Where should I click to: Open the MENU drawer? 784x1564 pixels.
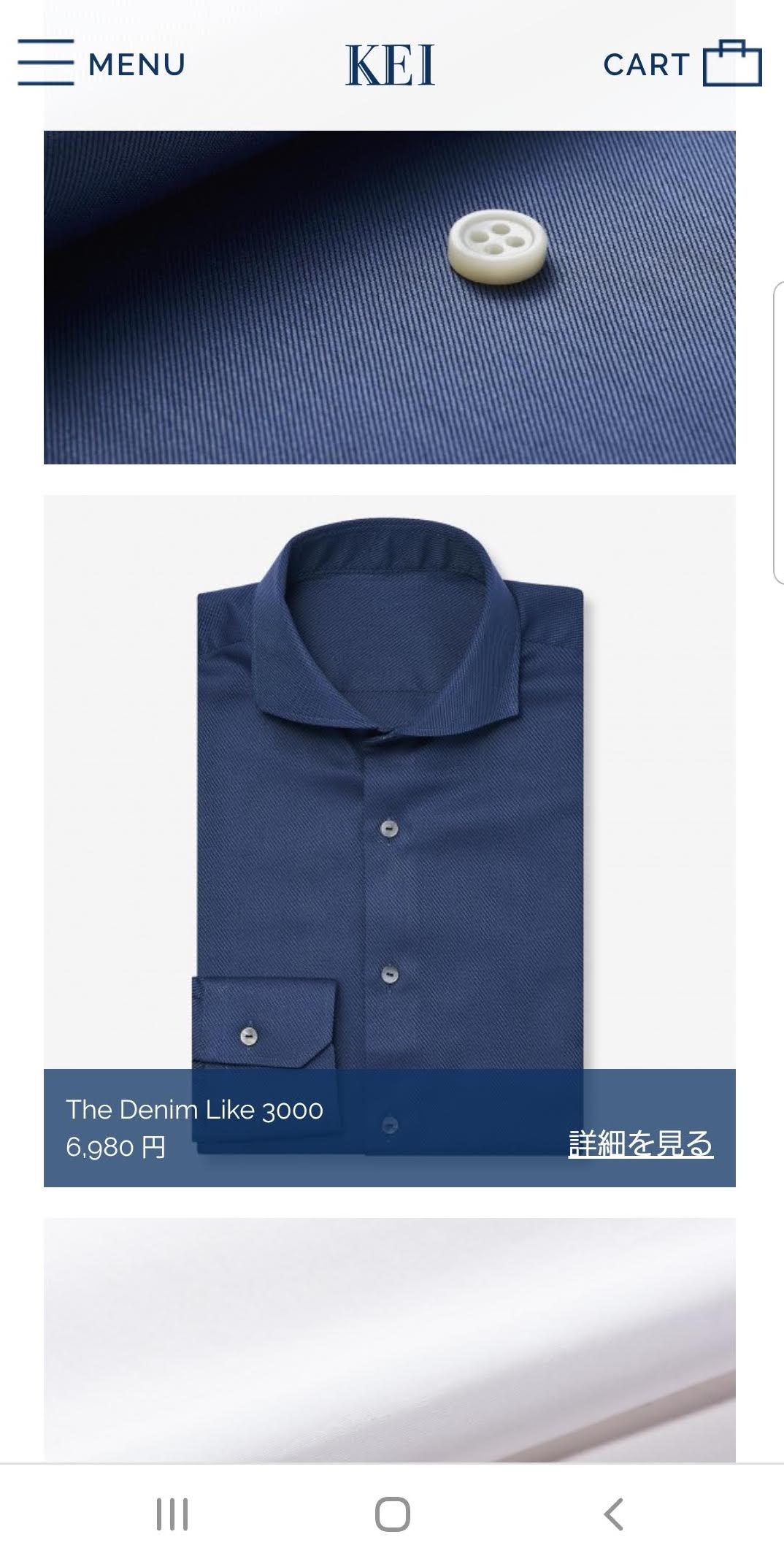click(x=101, y=64)
